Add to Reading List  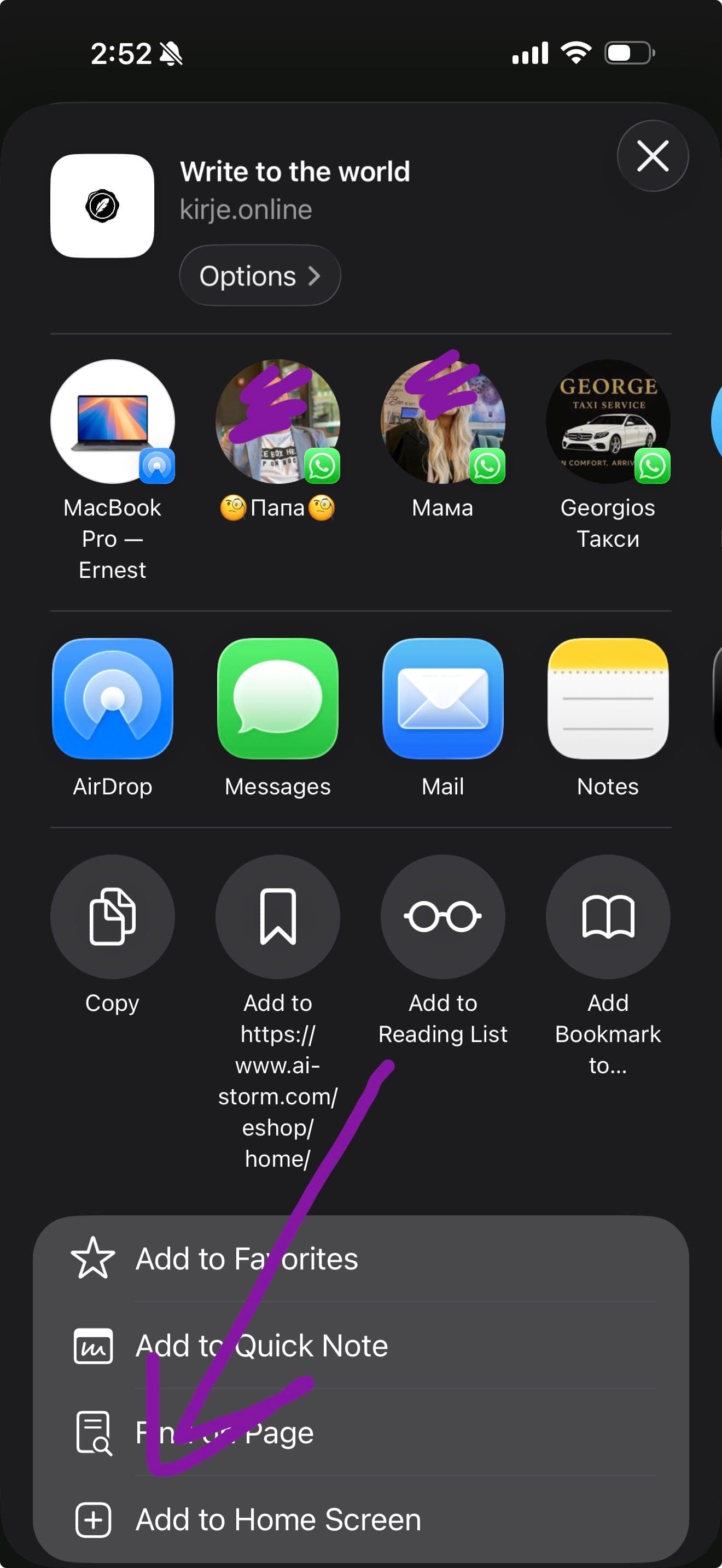pyautogui.click(x=442, y=917)
